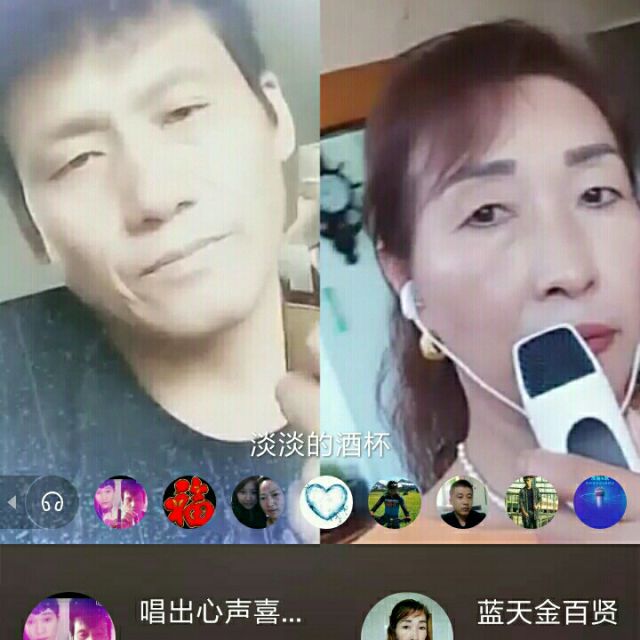Screen dimensions: 640x640
Task: Tap the headphone listeners icon
Action: (52, 502)
